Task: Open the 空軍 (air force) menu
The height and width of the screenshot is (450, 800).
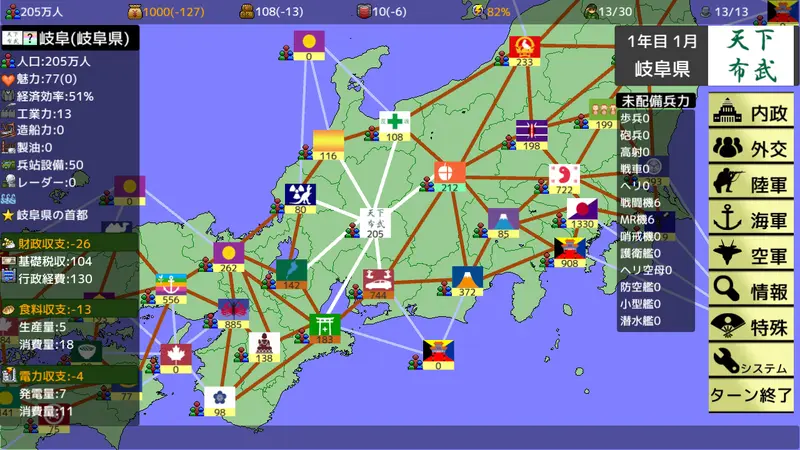Action: [754, 255]
